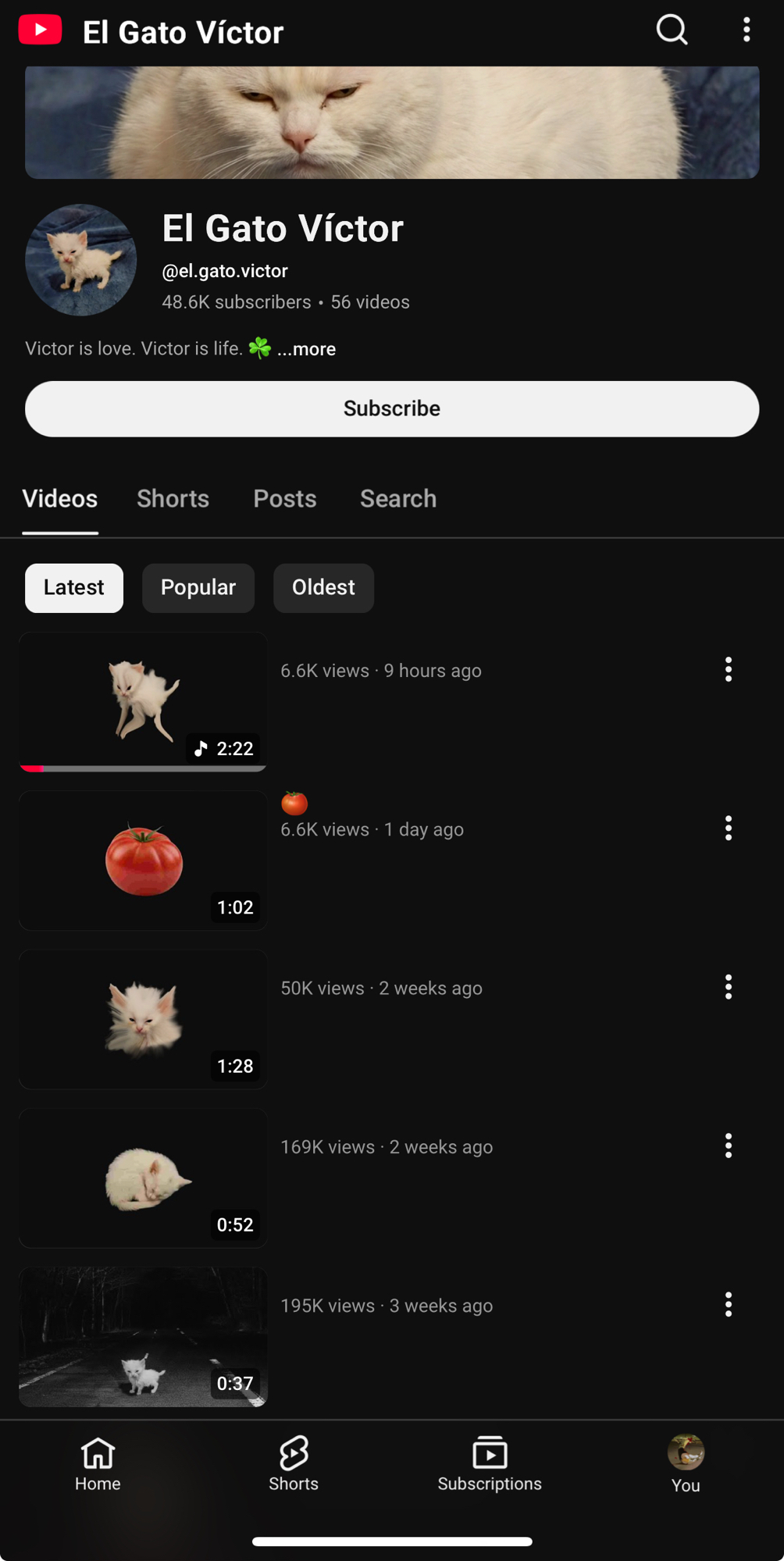784x1561 pixels.
Task: Select the Popular sort chip
Action: point(198,588)
